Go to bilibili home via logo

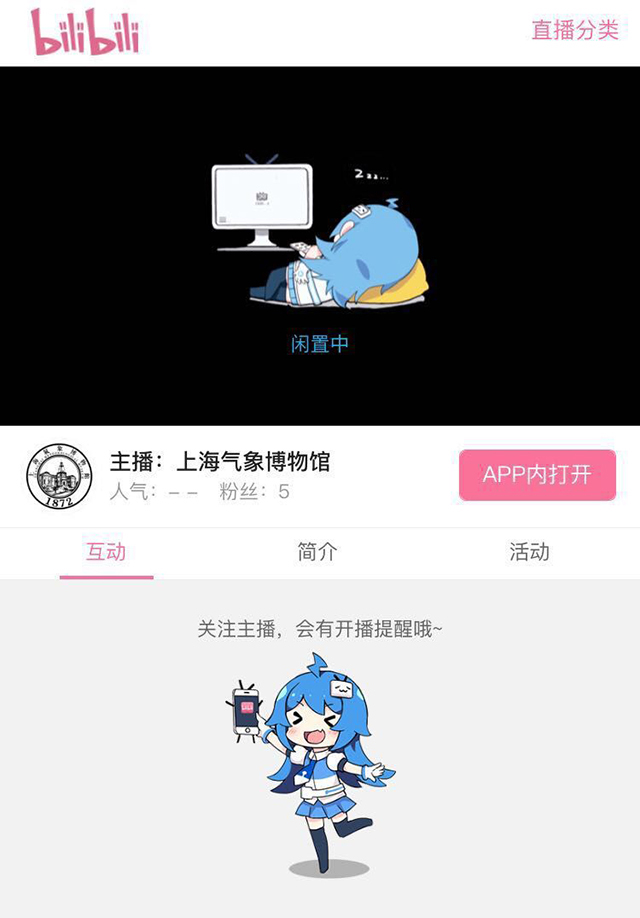(85, 31)
